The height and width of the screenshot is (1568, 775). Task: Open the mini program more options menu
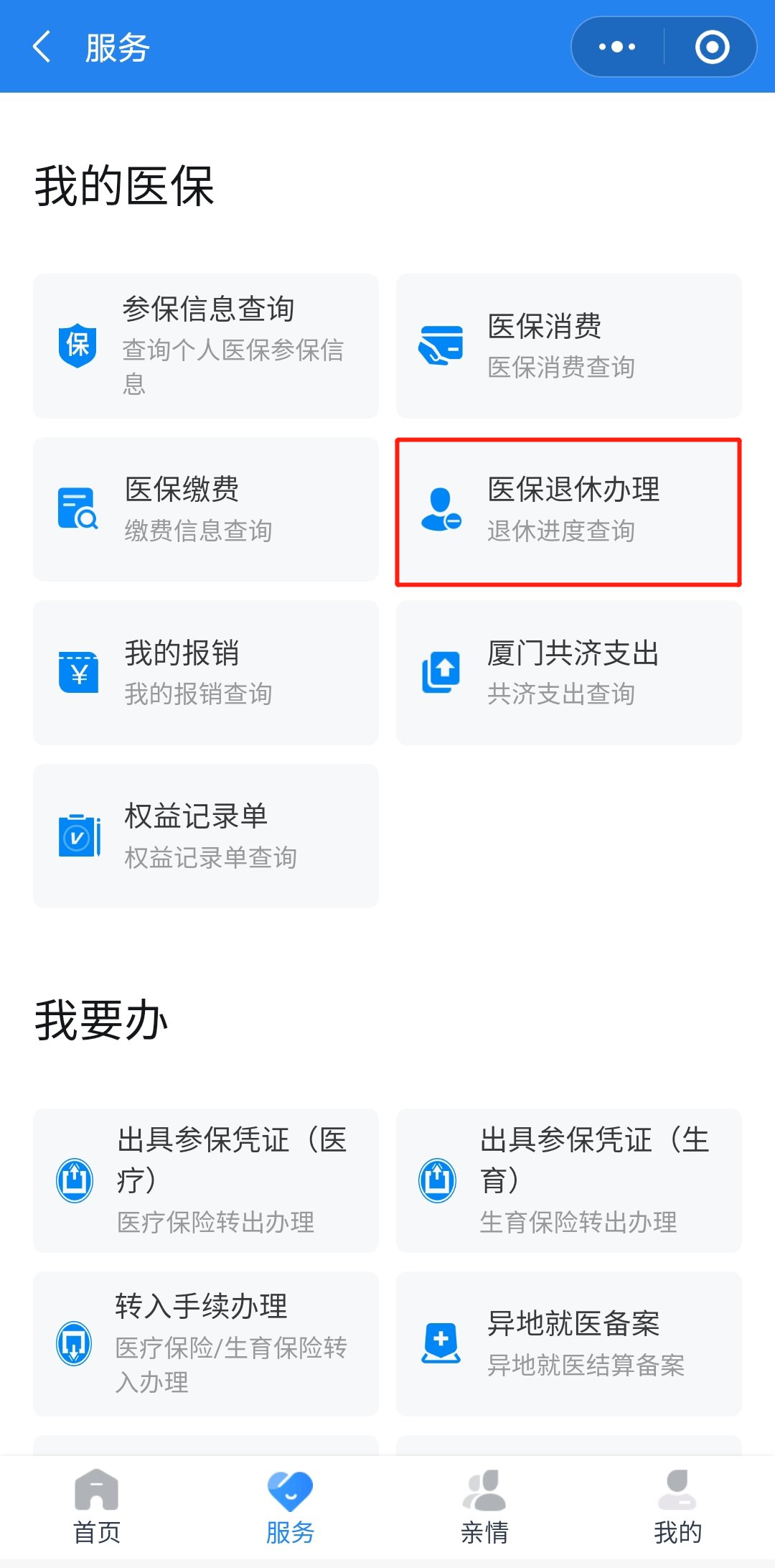[617, 47]
